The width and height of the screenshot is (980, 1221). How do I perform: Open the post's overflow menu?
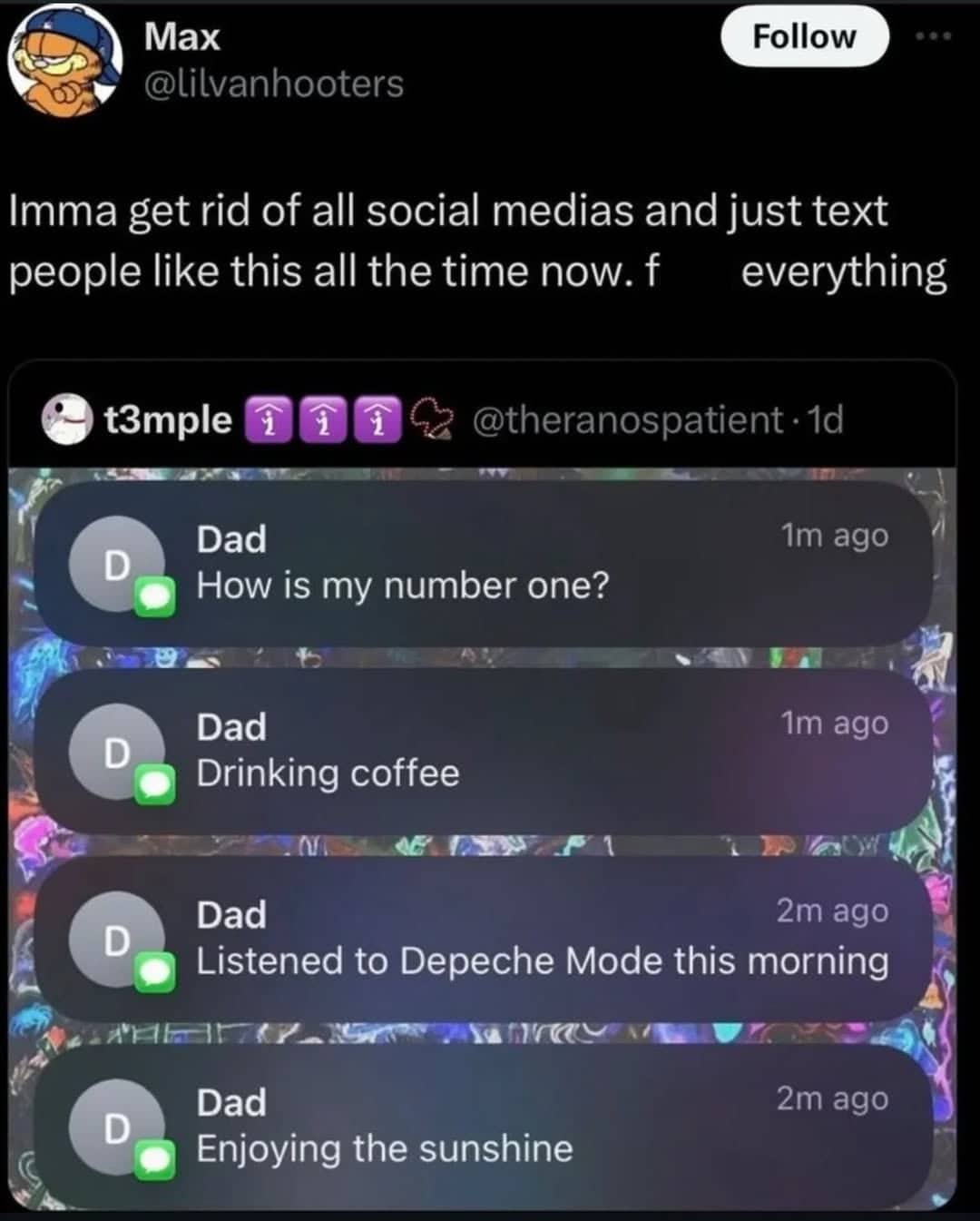934,37
